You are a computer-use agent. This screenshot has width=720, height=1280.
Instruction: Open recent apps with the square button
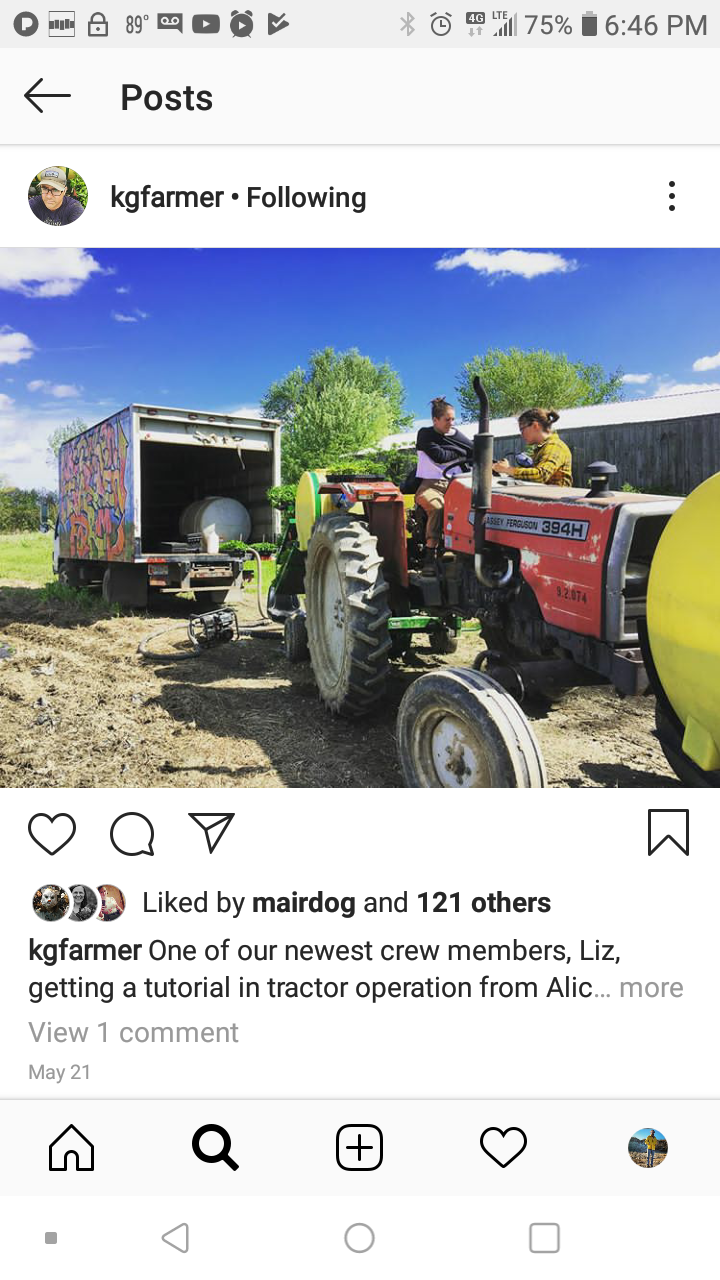(544, 1238)
